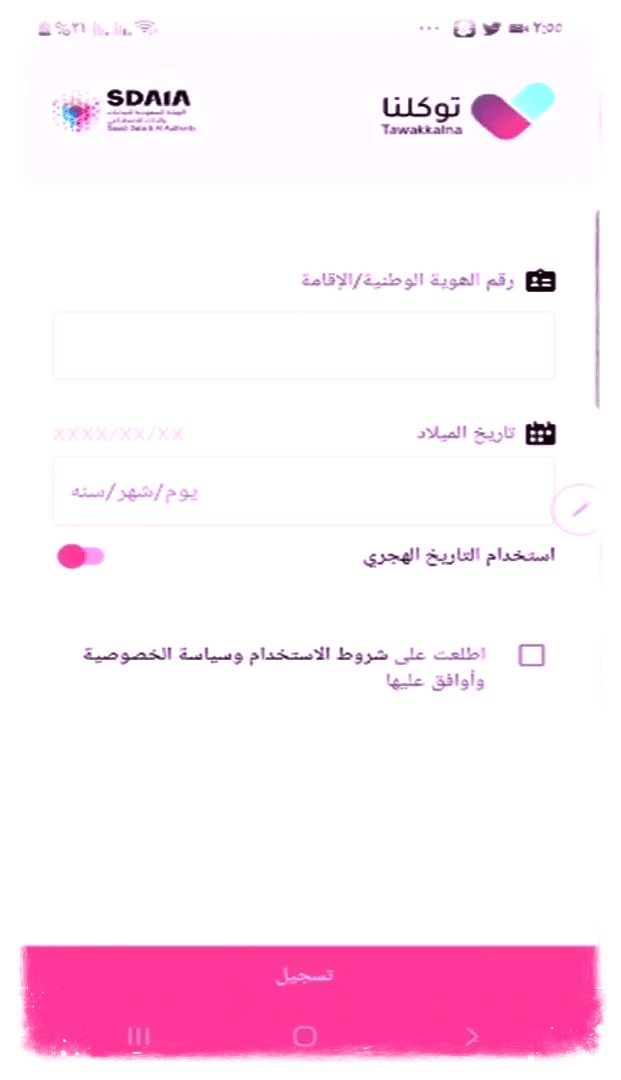Open the date of birth field
Viewport: 621px width, 1080px height.
[x=303, y=491]
